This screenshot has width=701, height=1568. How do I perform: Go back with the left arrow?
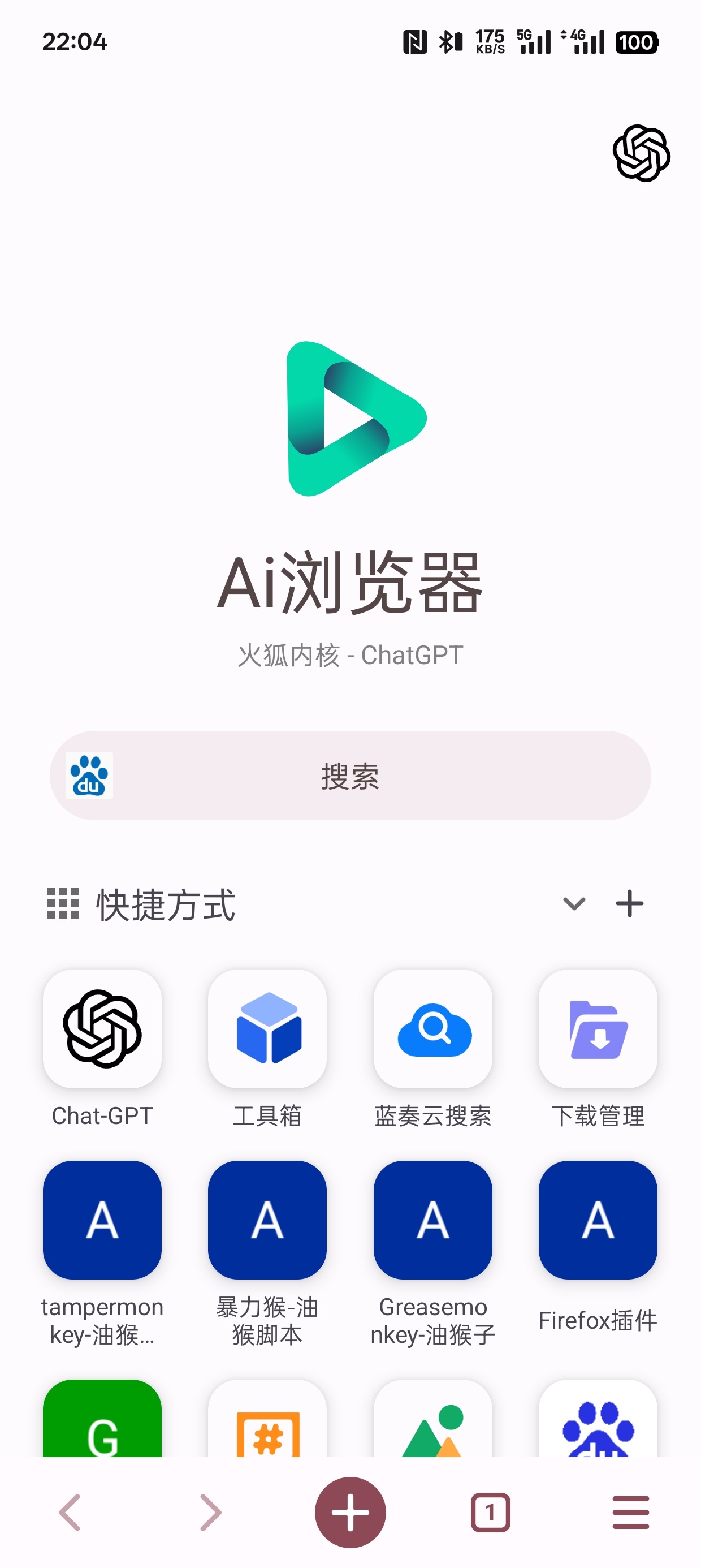pos(70,1513)
